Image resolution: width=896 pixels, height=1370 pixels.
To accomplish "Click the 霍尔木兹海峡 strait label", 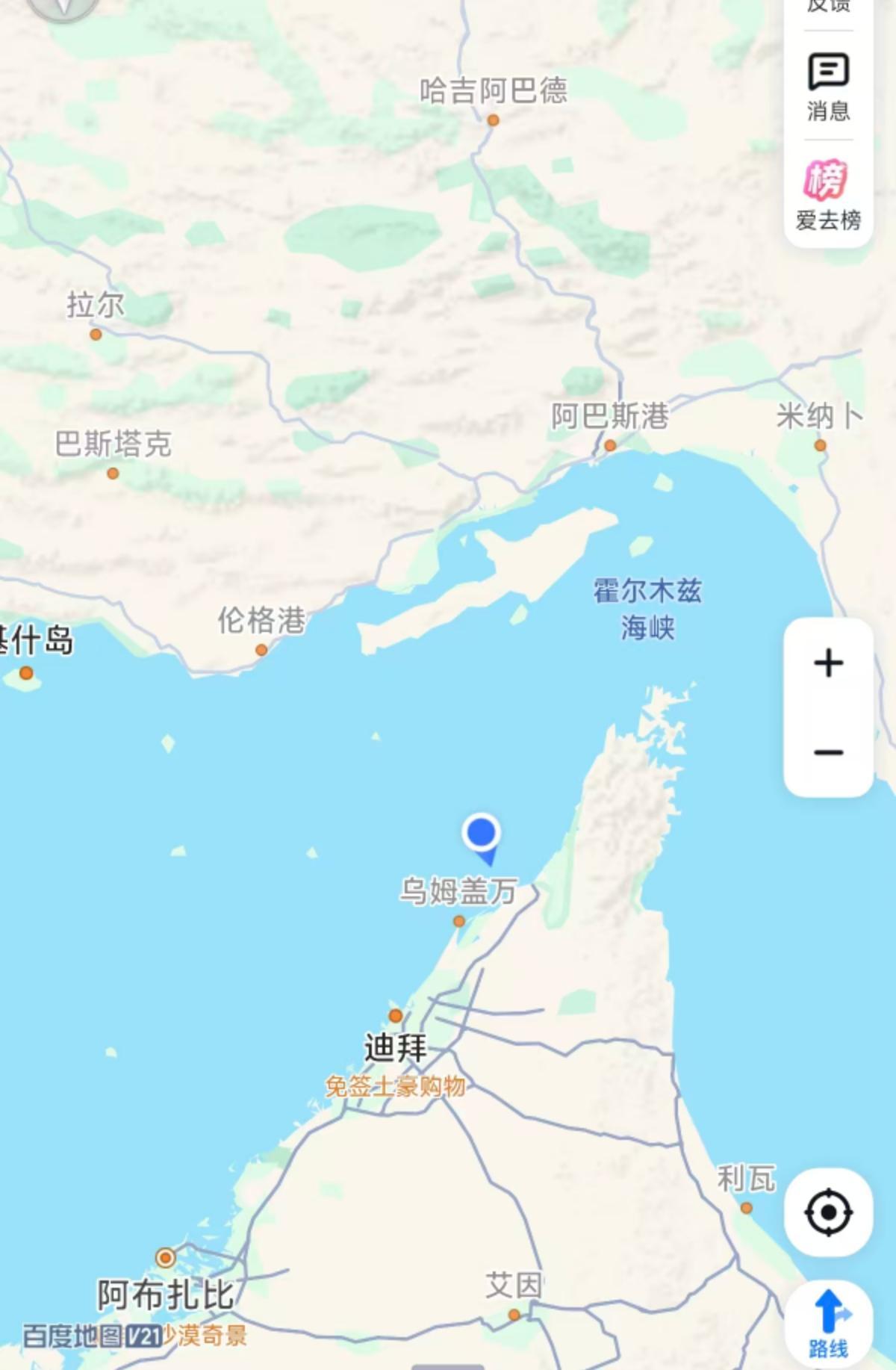I will (649, 608).
